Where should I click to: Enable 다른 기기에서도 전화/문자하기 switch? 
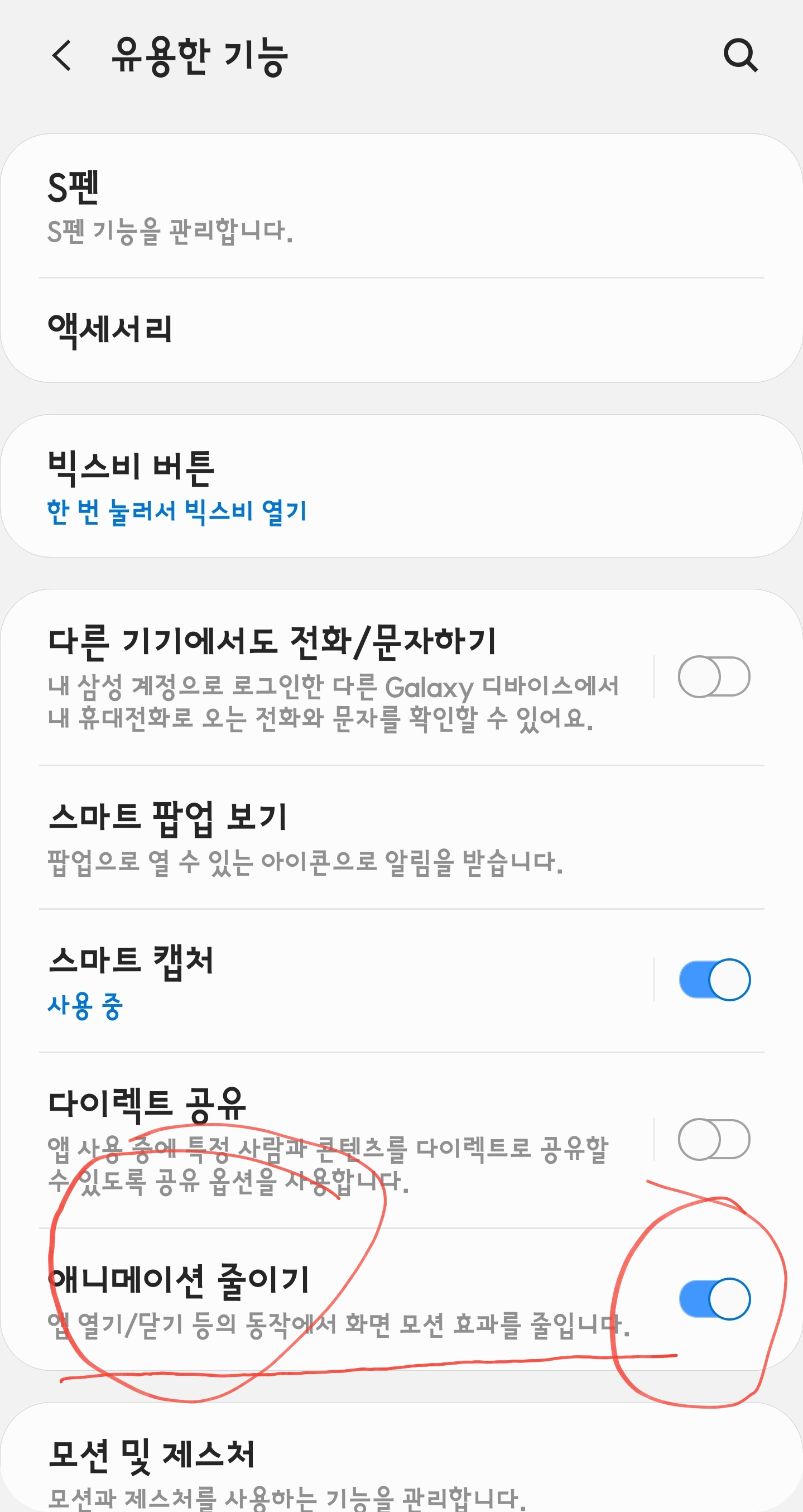(714, 677)
